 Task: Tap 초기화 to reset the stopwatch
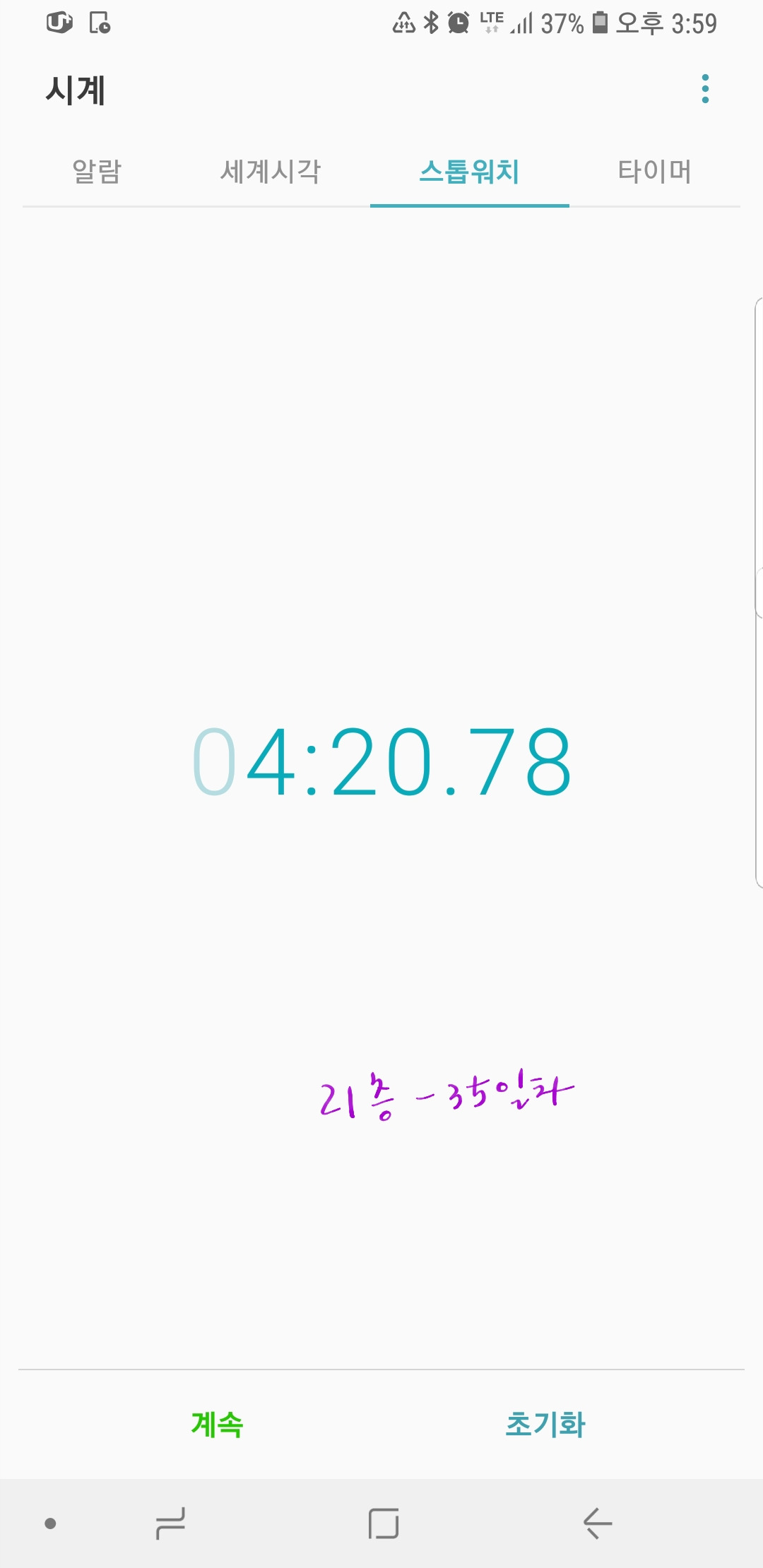click(x=545, y=1425)
